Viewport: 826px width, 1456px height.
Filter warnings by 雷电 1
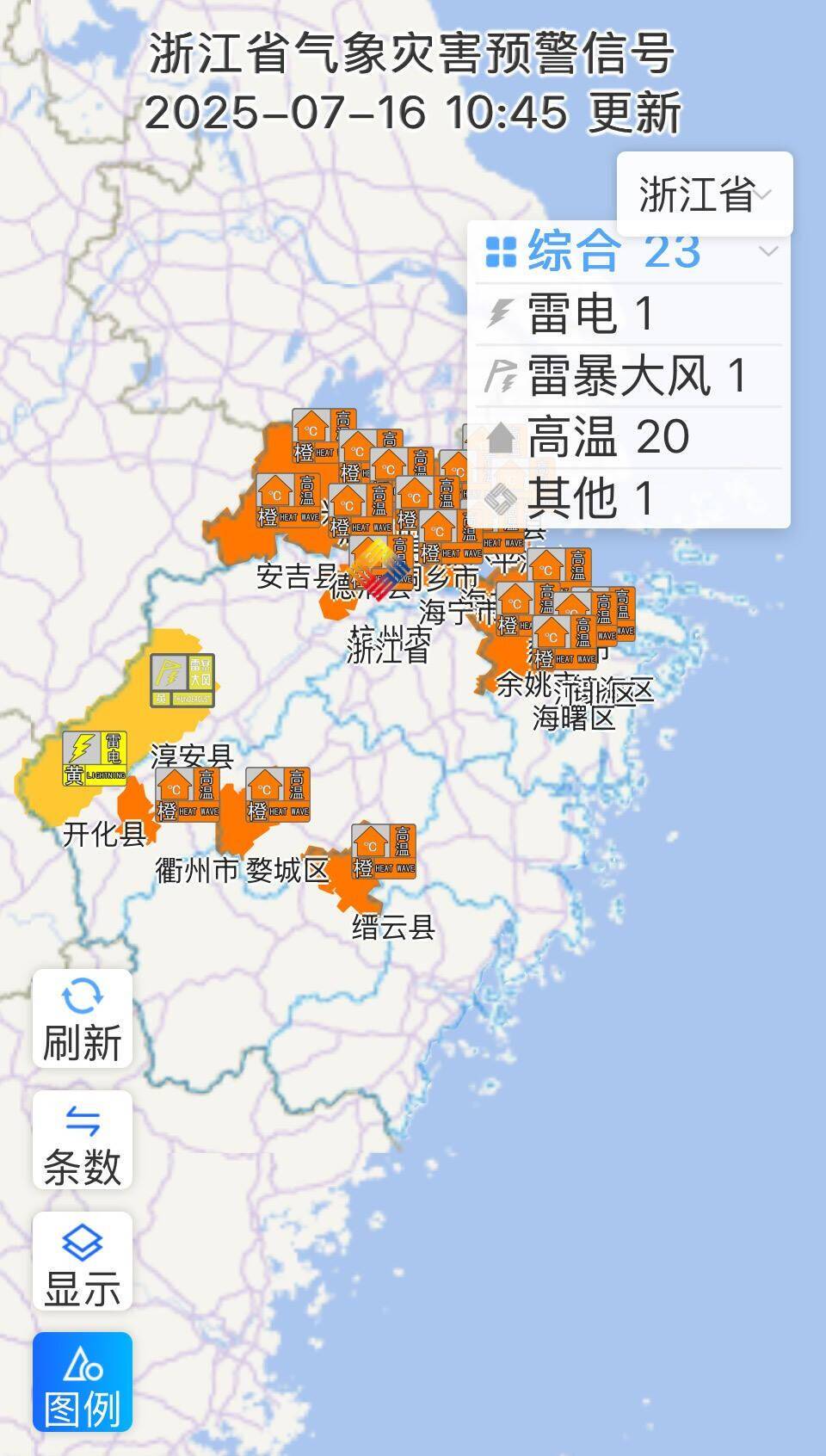tap(628, 313)
